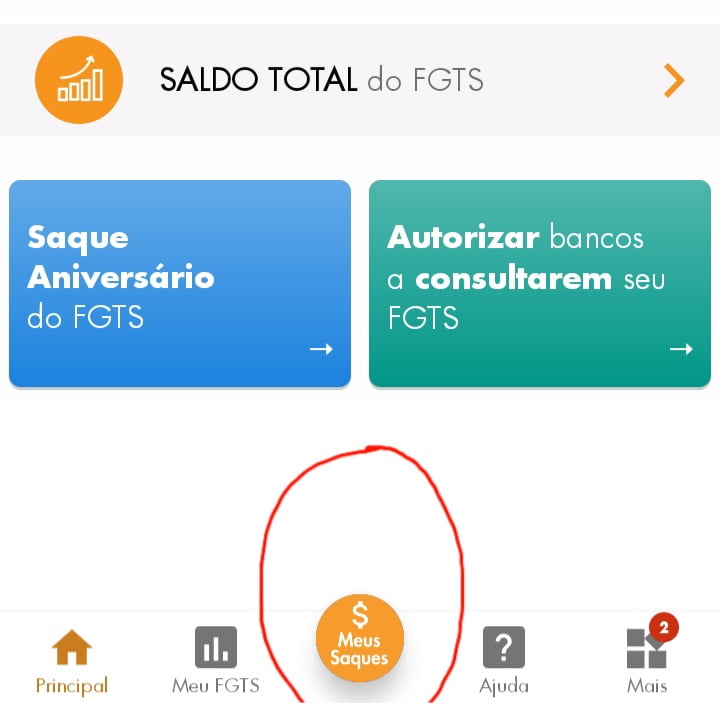Tap the Meus Saques button
The image size is (720, 703).
360,639
